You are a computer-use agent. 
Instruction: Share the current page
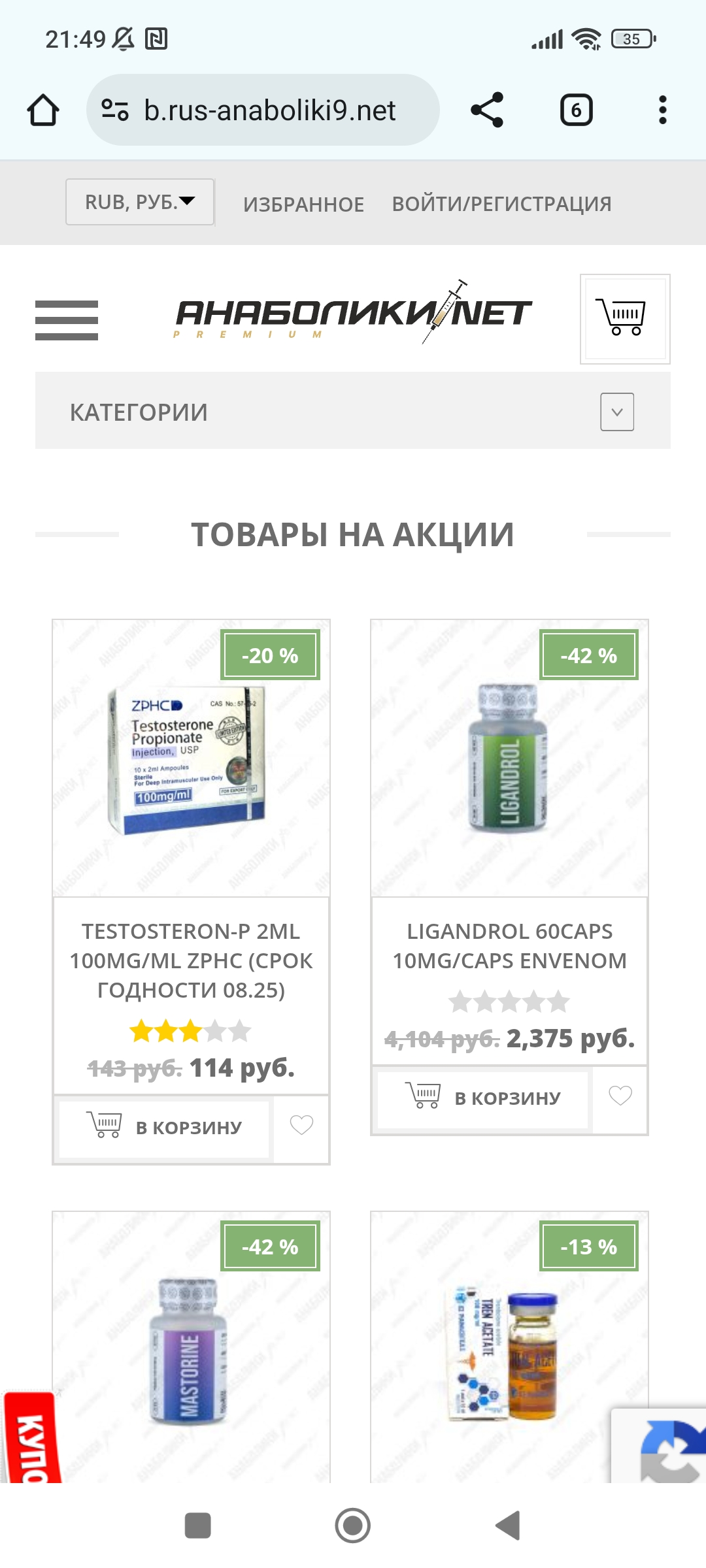click(487, 110)
